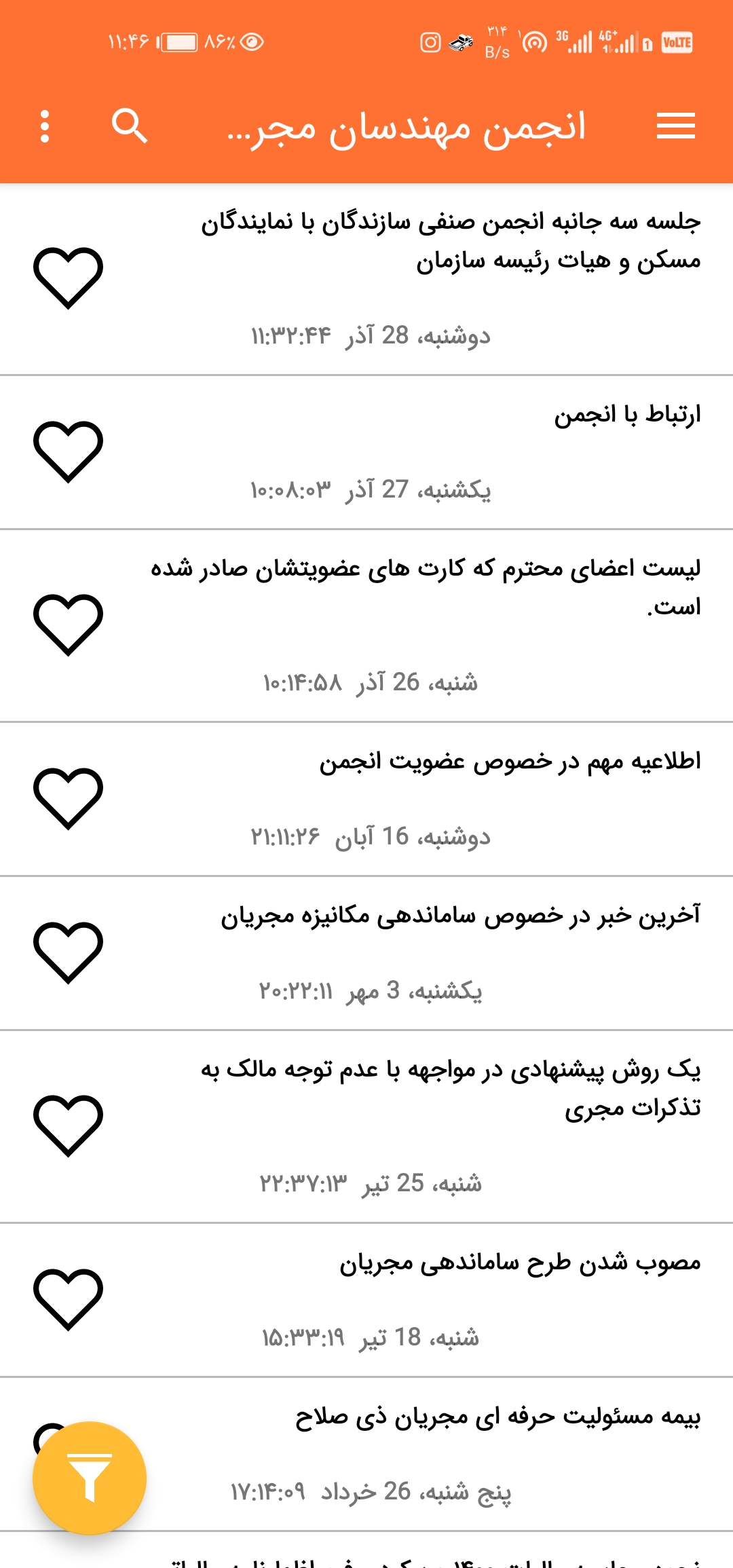Like 'یک روش پیشنهادی' item via heart icon
733x1568 pixels.
coord(68,1125)
